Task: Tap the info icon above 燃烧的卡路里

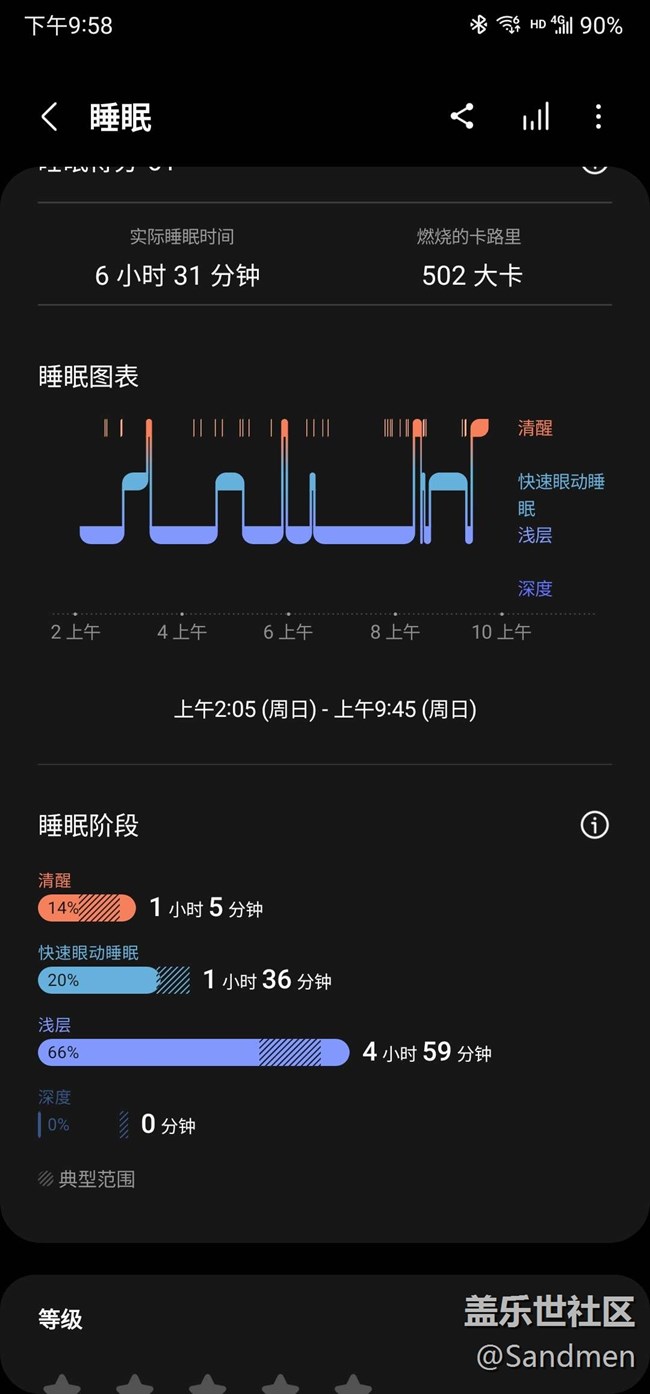Action: (x=595, y=166)
